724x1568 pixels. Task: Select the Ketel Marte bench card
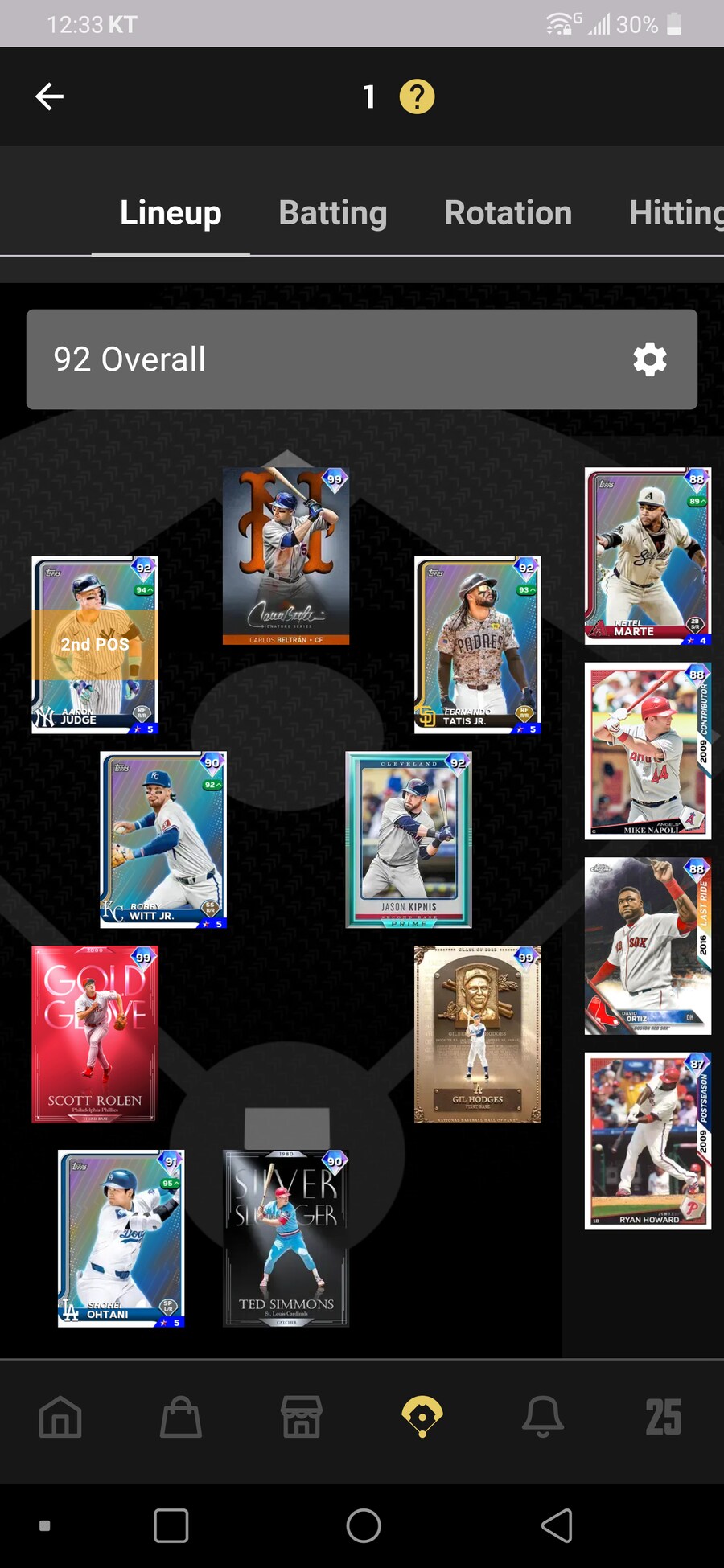(648, 556)
